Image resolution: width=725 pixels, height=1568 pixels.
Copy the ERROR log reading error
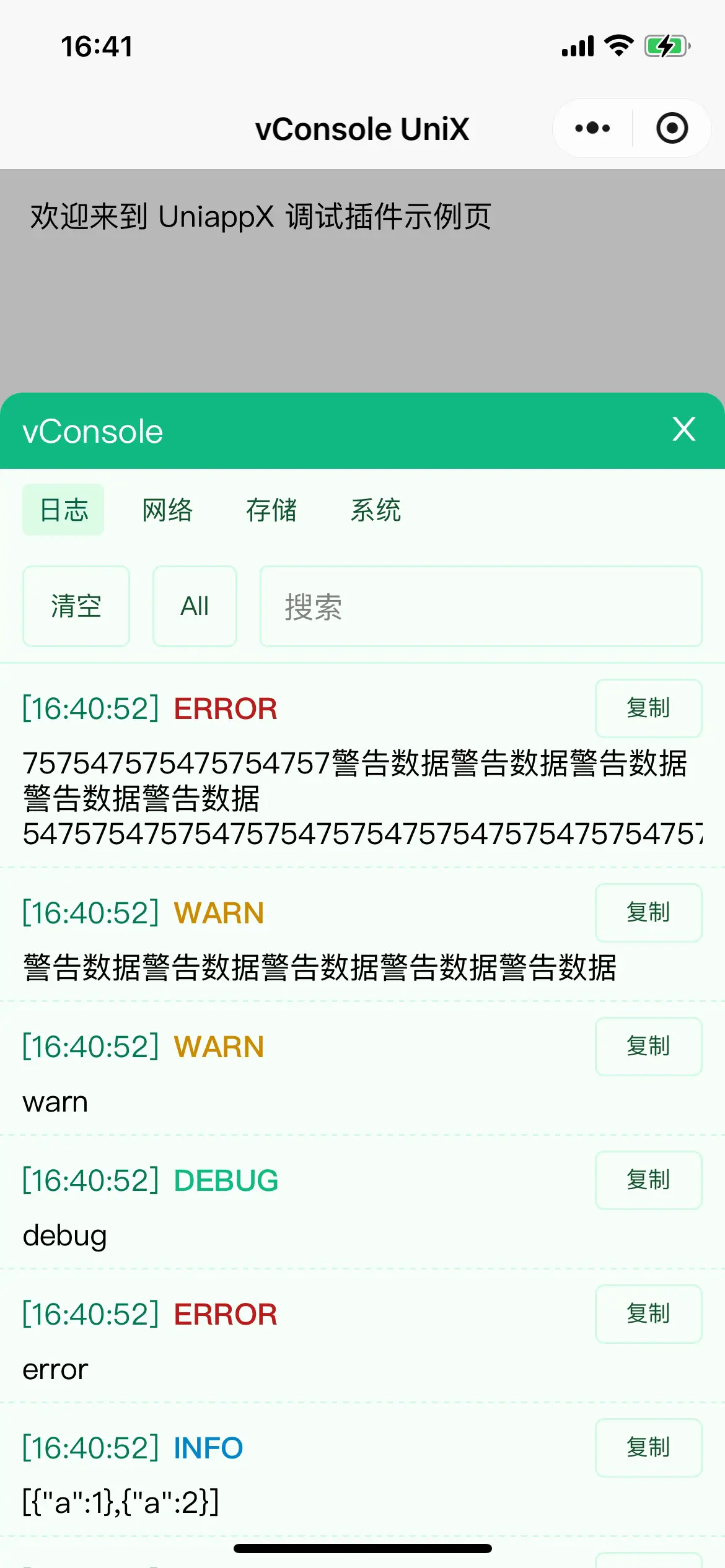coord(648,1314)
